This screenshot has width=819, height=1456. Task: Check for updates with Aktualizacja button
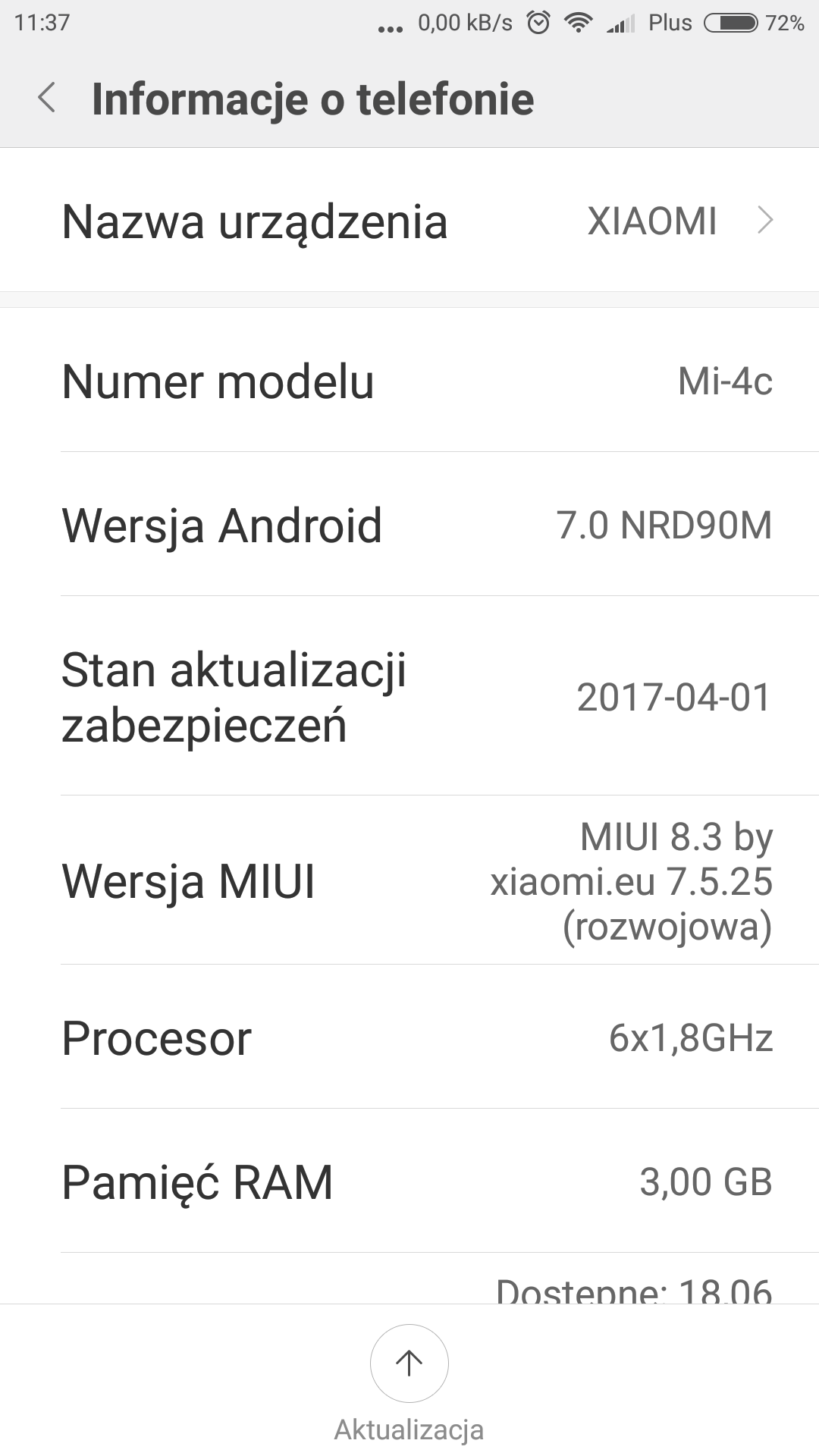(409, 1363)
